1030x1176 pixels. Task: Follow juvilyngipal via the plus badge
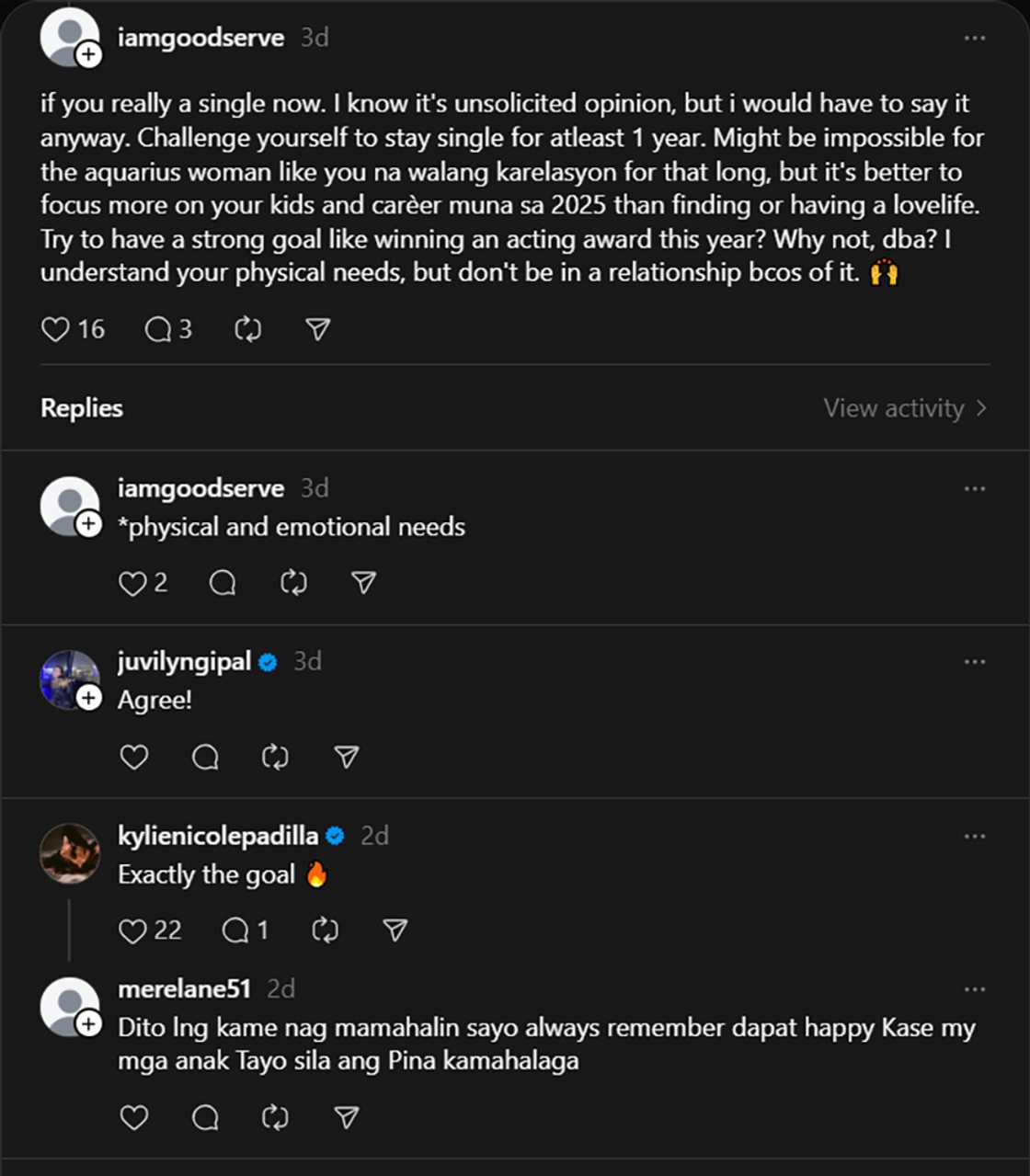88,699
